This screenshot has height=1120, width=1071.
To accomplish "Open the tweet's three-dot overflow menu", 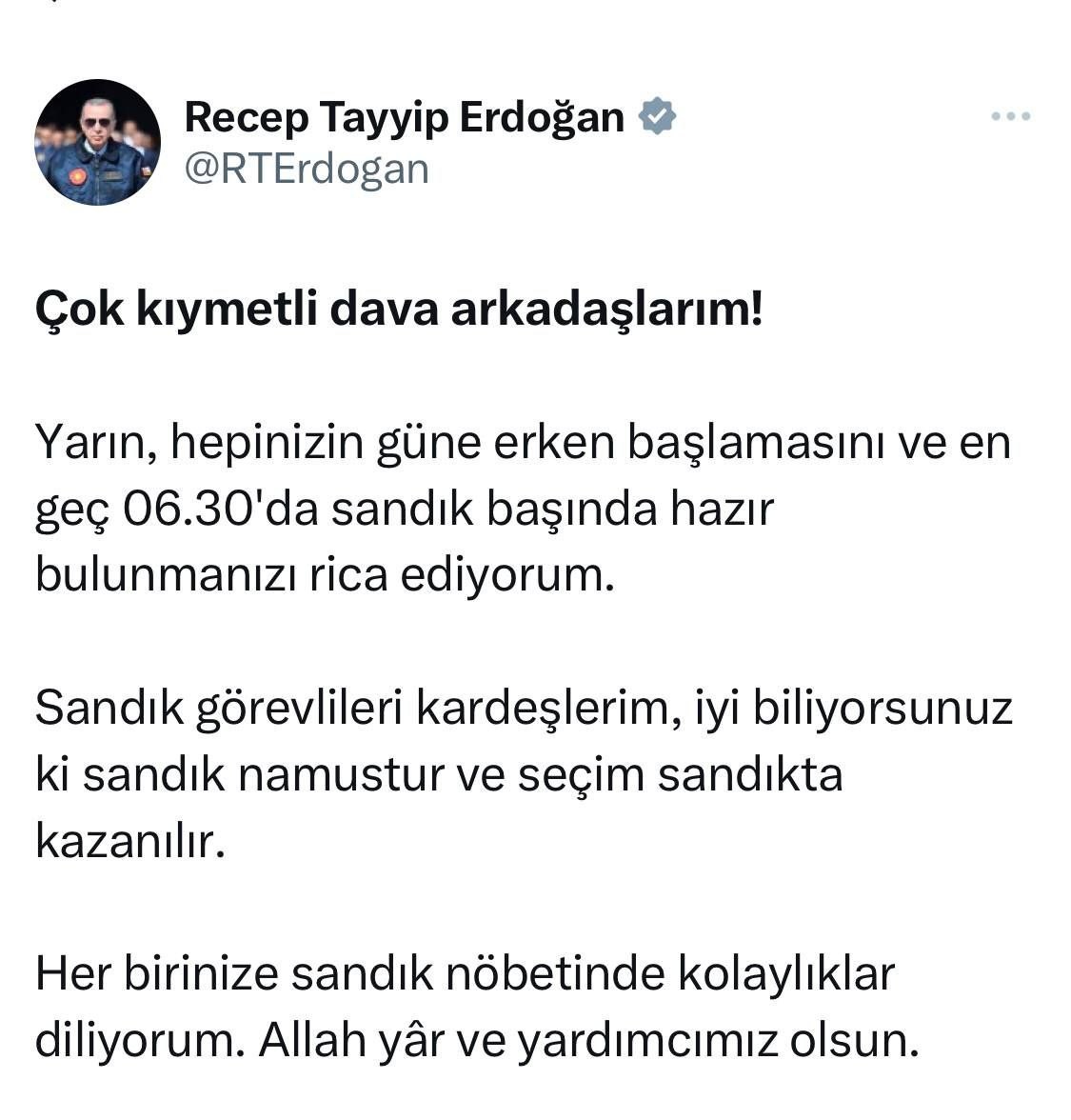I will 1010,117.
